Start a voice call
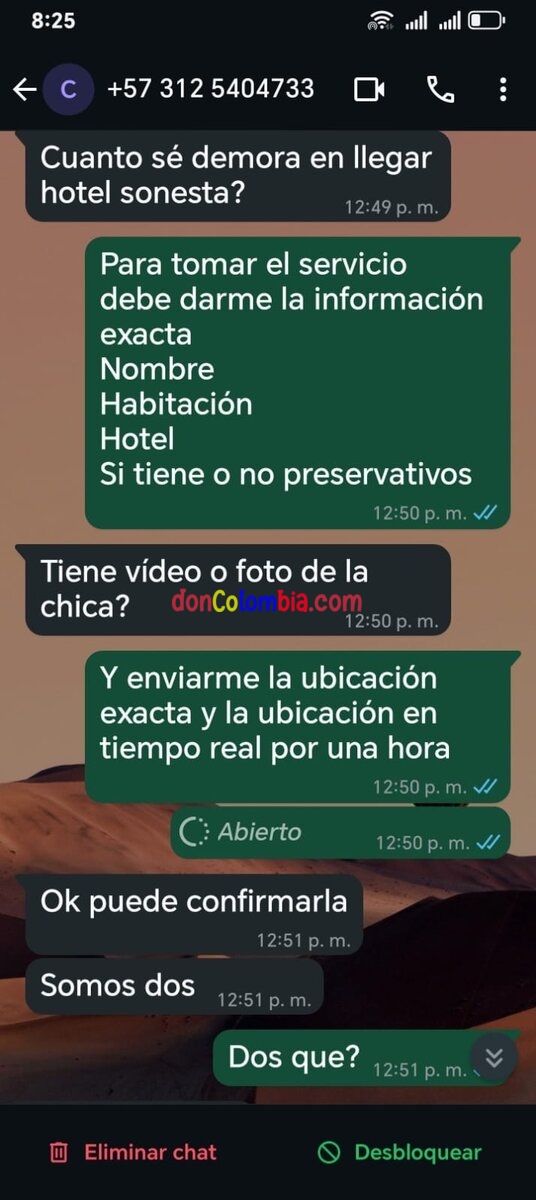This screenshot has width=536, height=1200. click(x=440, y=89)
